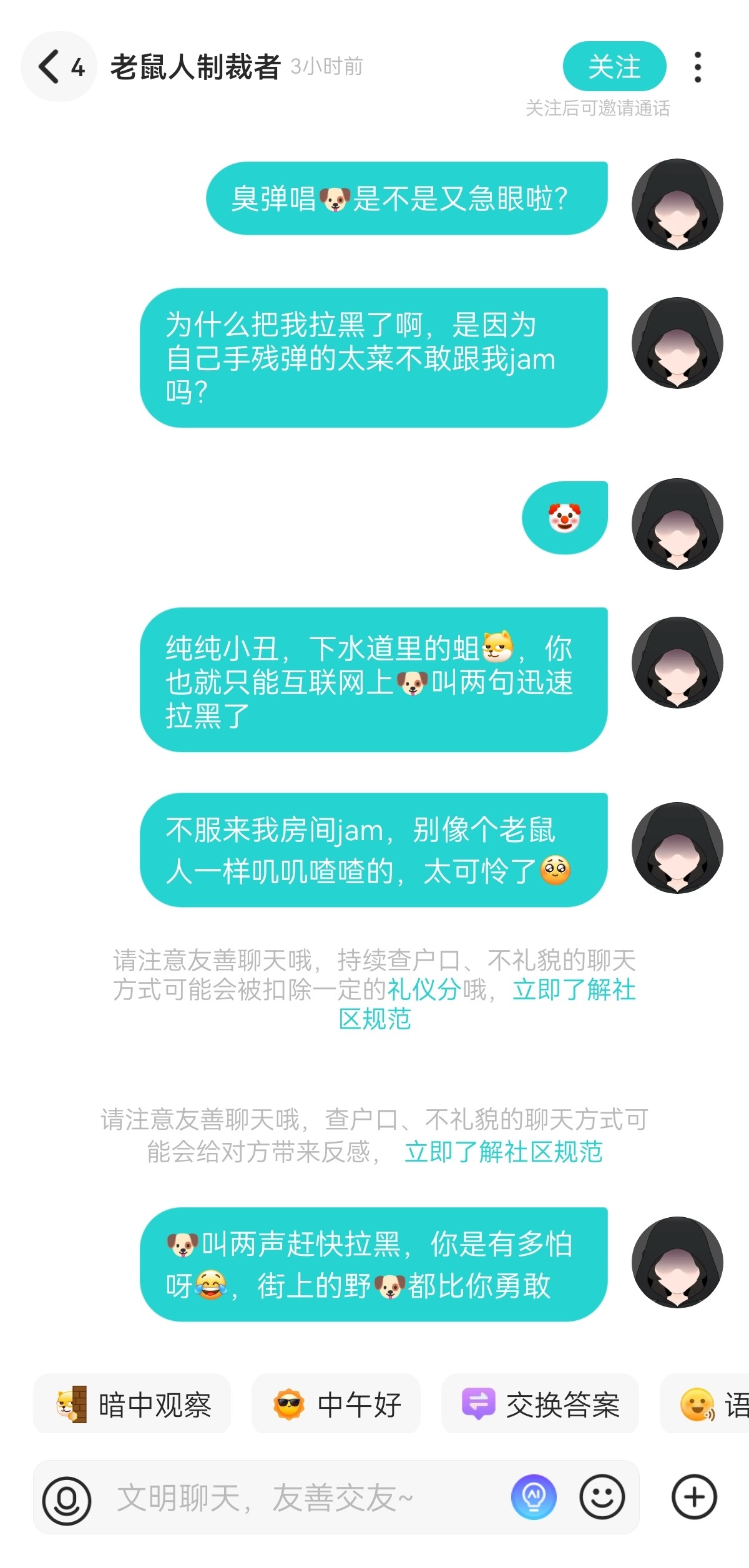Image resolution: width=749 pixels, height=1568 pixels.
Task: Select the 交换答案 chip
Action: click(x=540, y=1405)
